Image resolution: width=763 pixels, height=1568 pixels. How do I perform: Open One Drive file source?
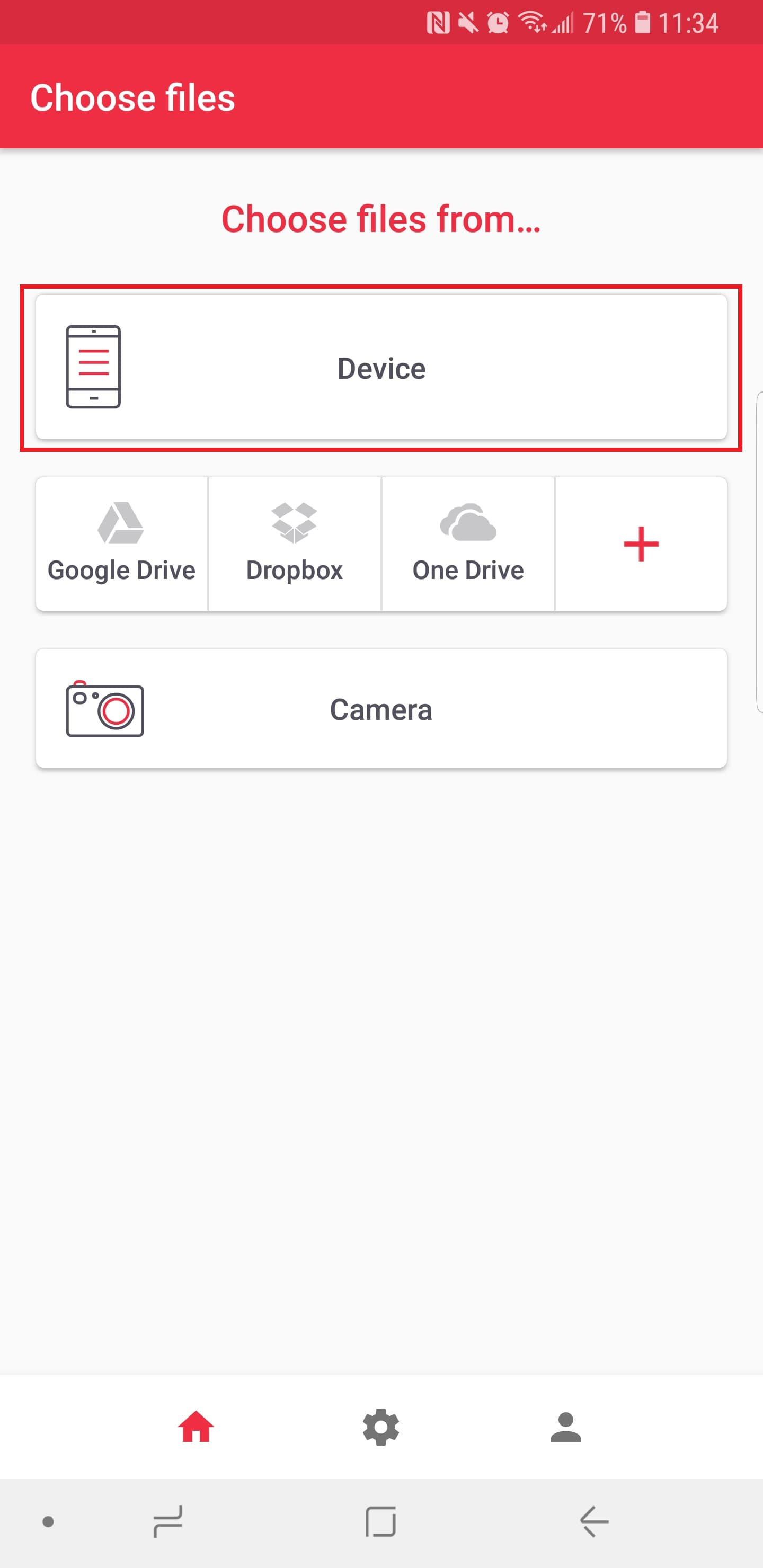[468, 544]
